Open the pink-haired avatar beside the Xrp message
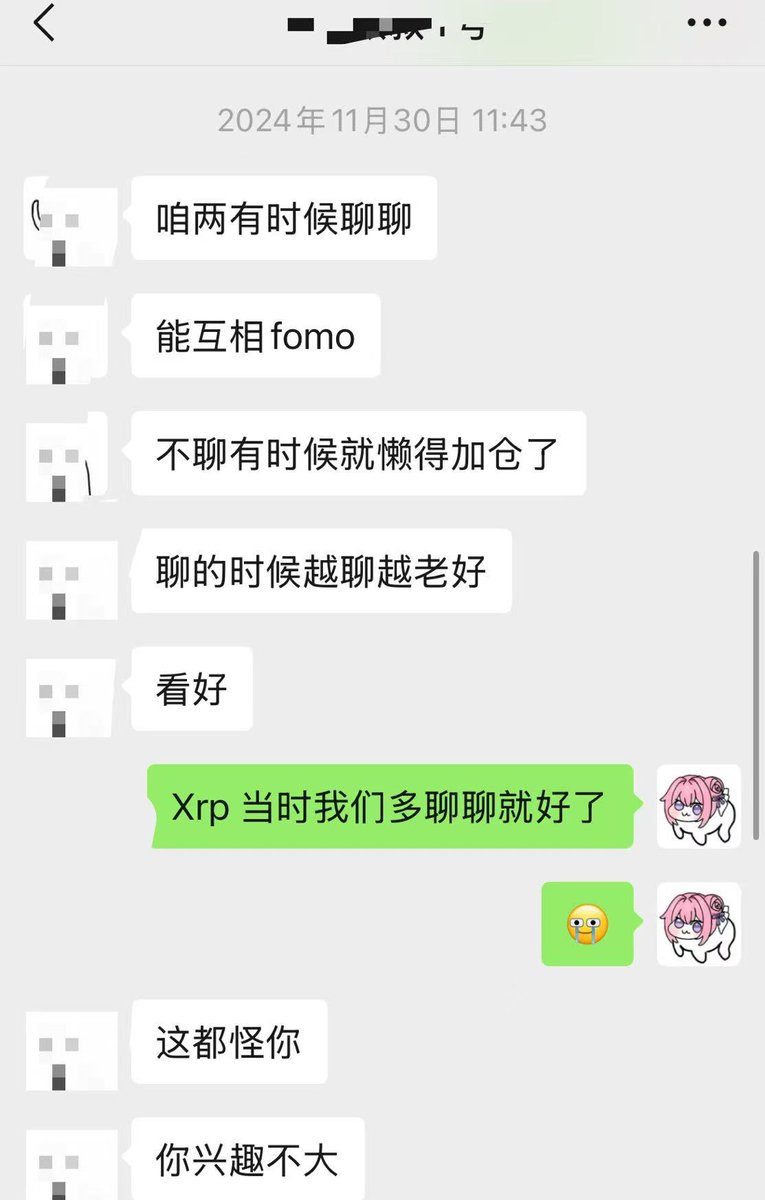Image resolution: width=765 pixels, height=1200 pixels. [698, 806]
